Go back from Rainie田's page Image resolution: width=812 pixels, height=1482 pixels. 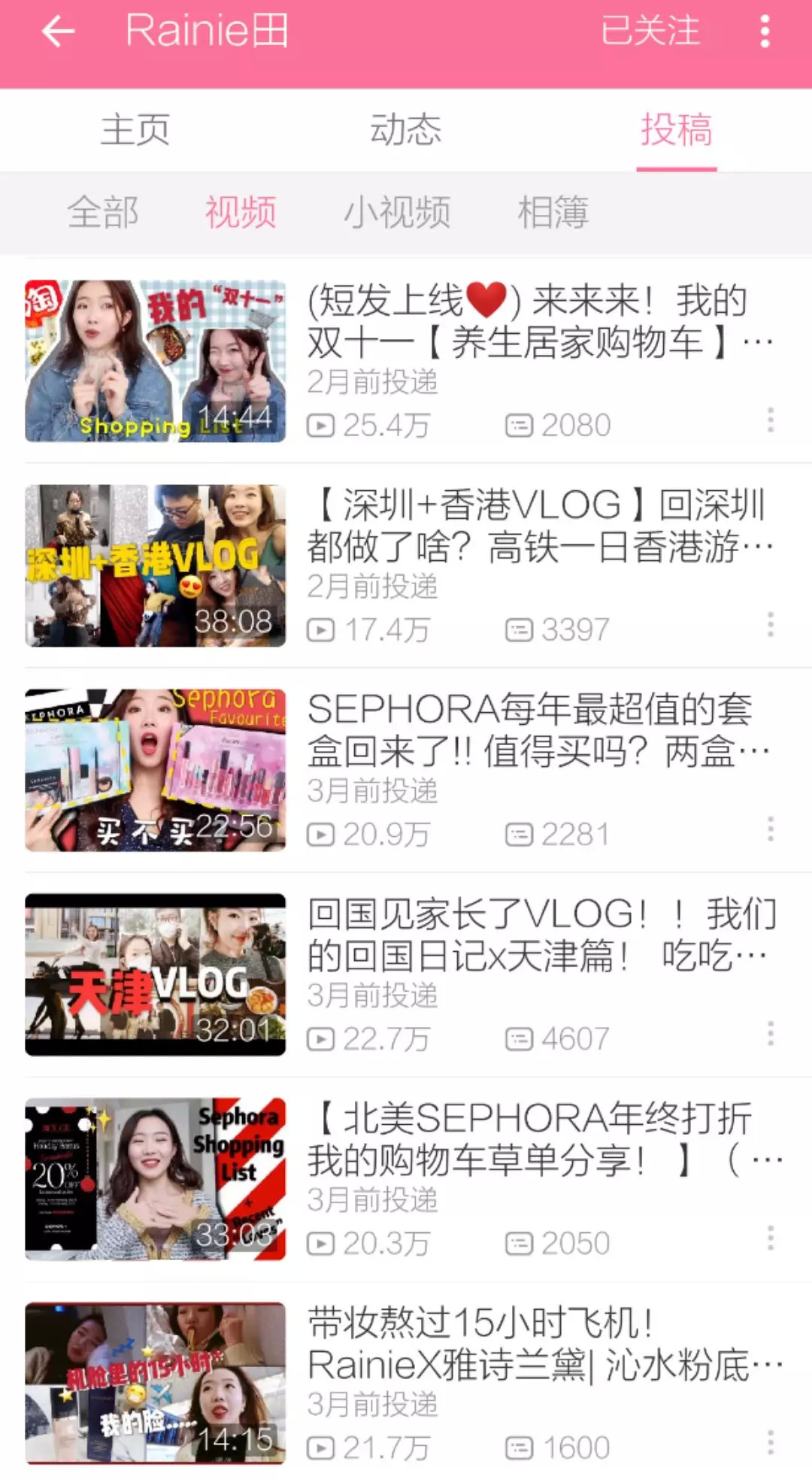58,32
